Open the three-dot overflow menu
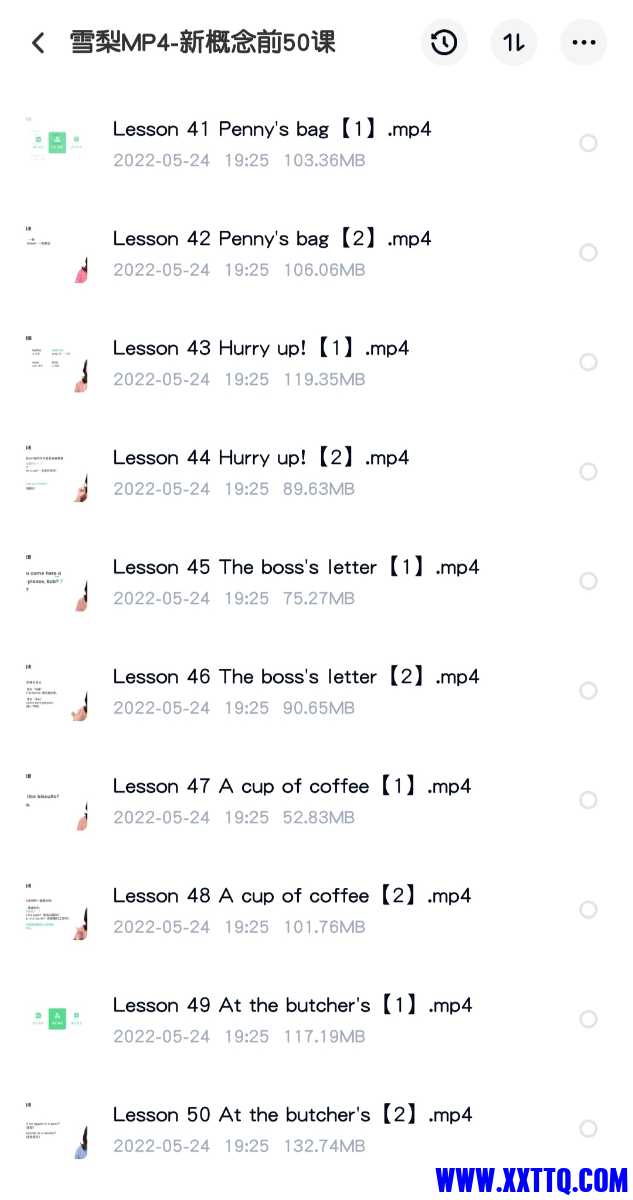This screenshot has width=633, height=1200. click(x=583, y=43)
